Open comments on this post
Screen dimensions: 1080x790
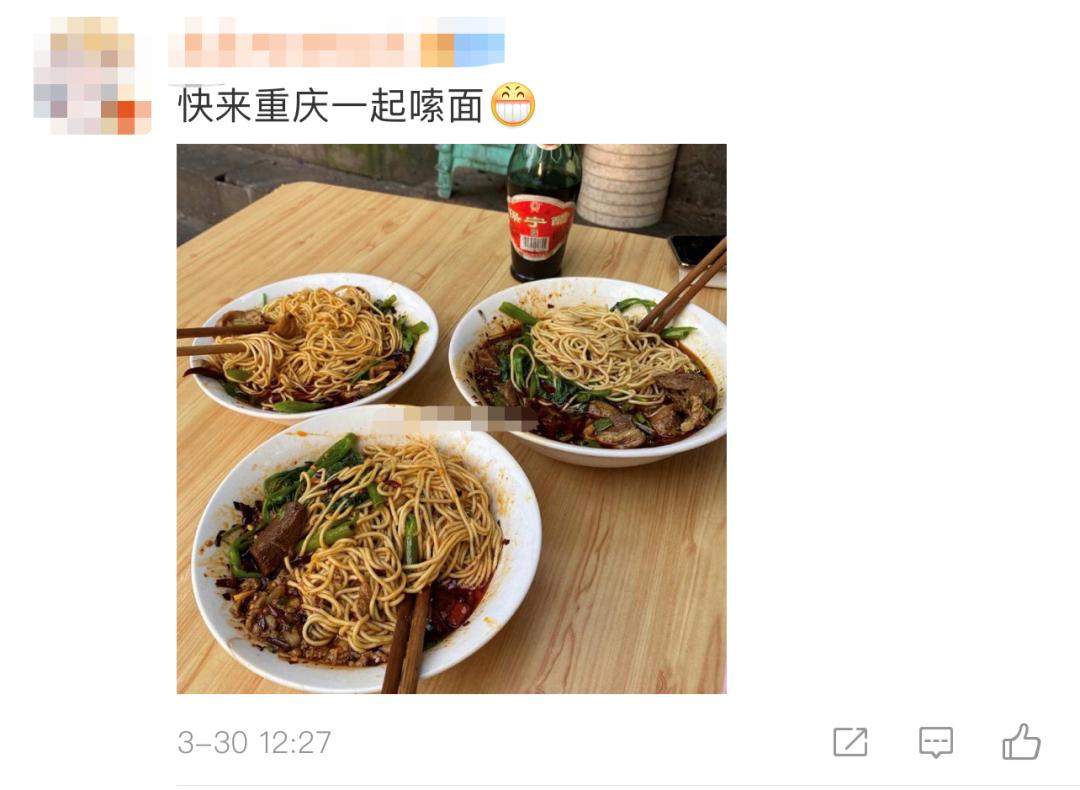point(936,742)
